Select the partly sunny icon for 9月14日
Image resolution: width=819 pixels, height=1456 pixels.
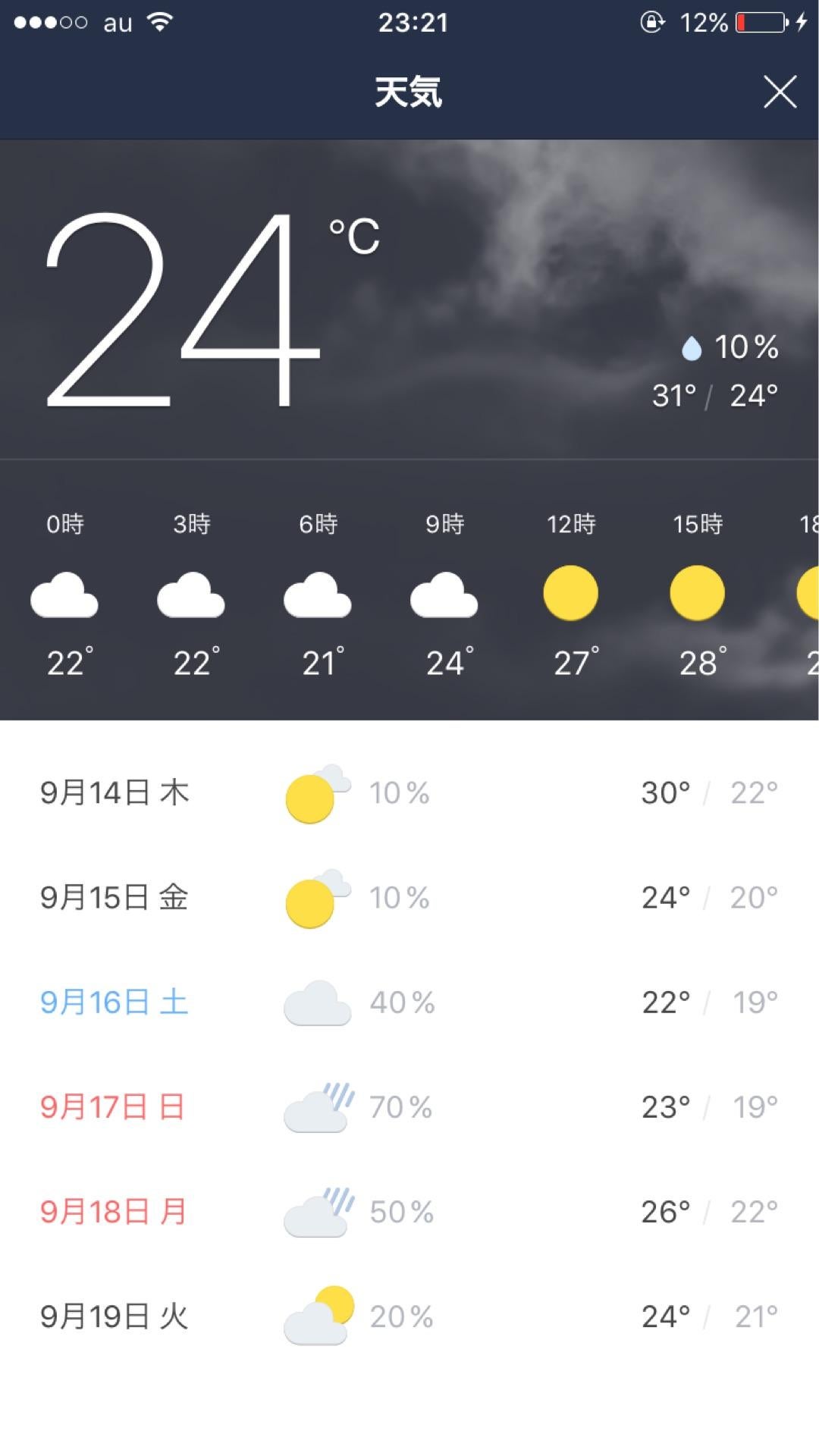point(315,792)
